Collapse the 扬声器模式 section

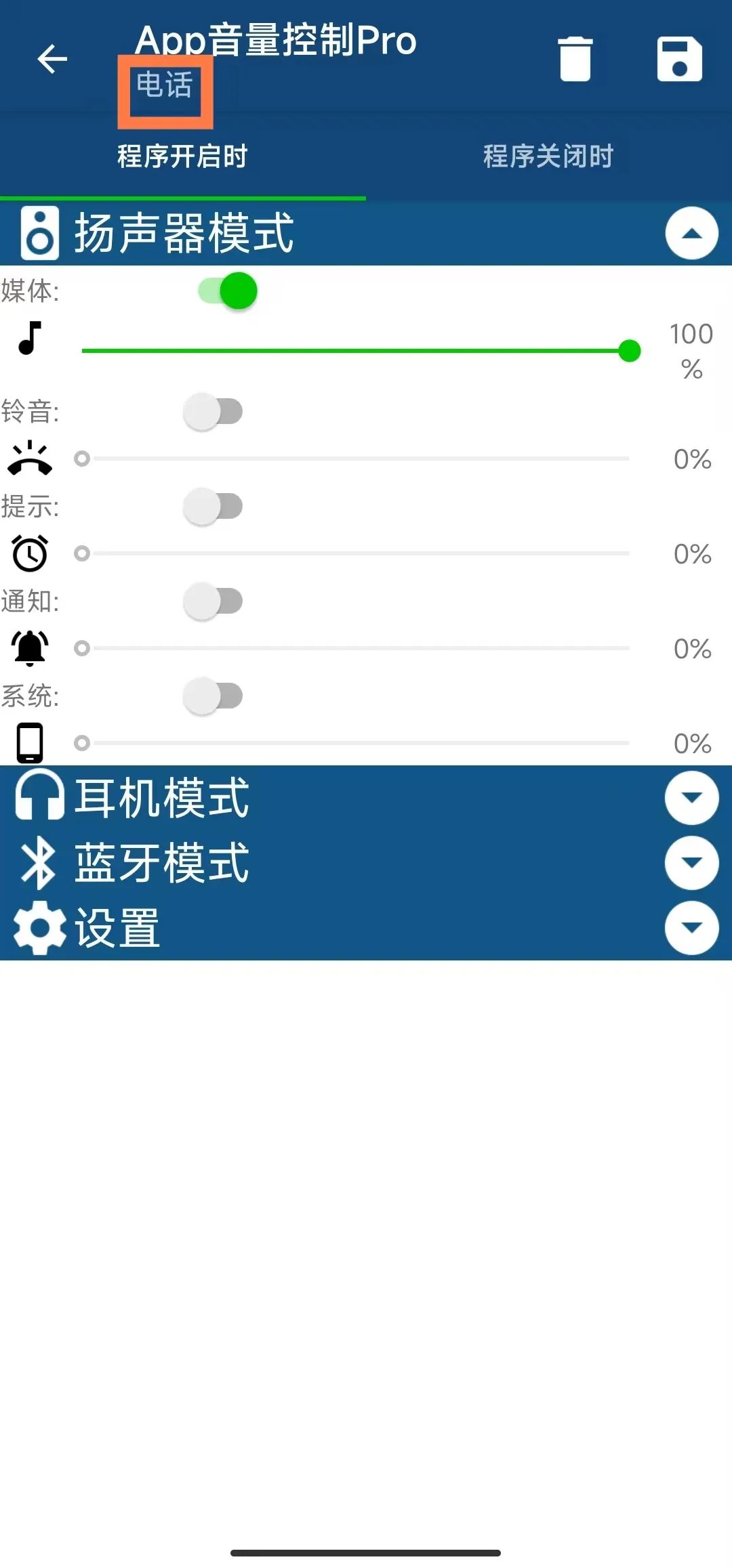691,233
